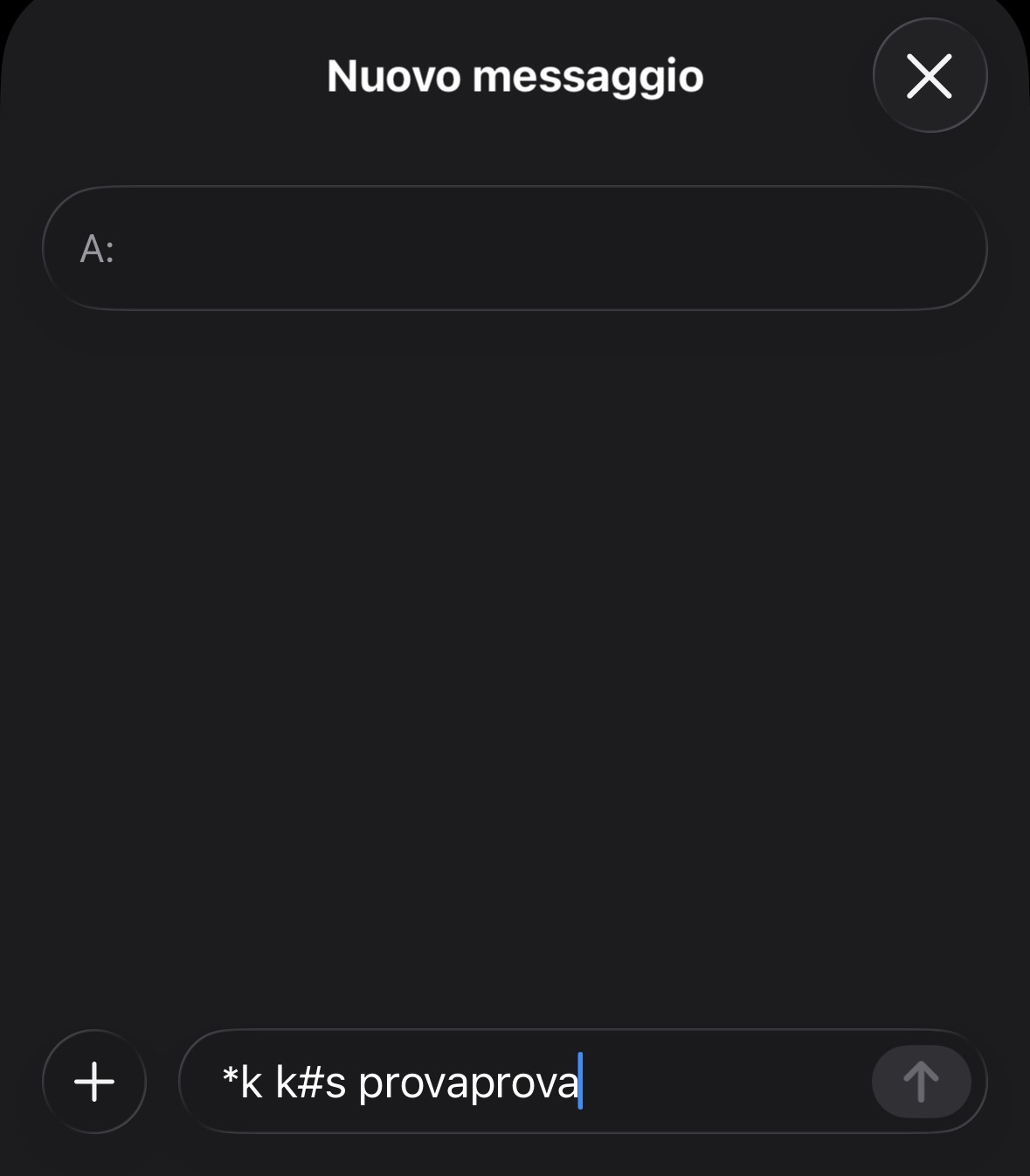The height and width of the screenshot is (1176, 1030).
Task: Send the message with the arrow button
Action: (921, 1082)
